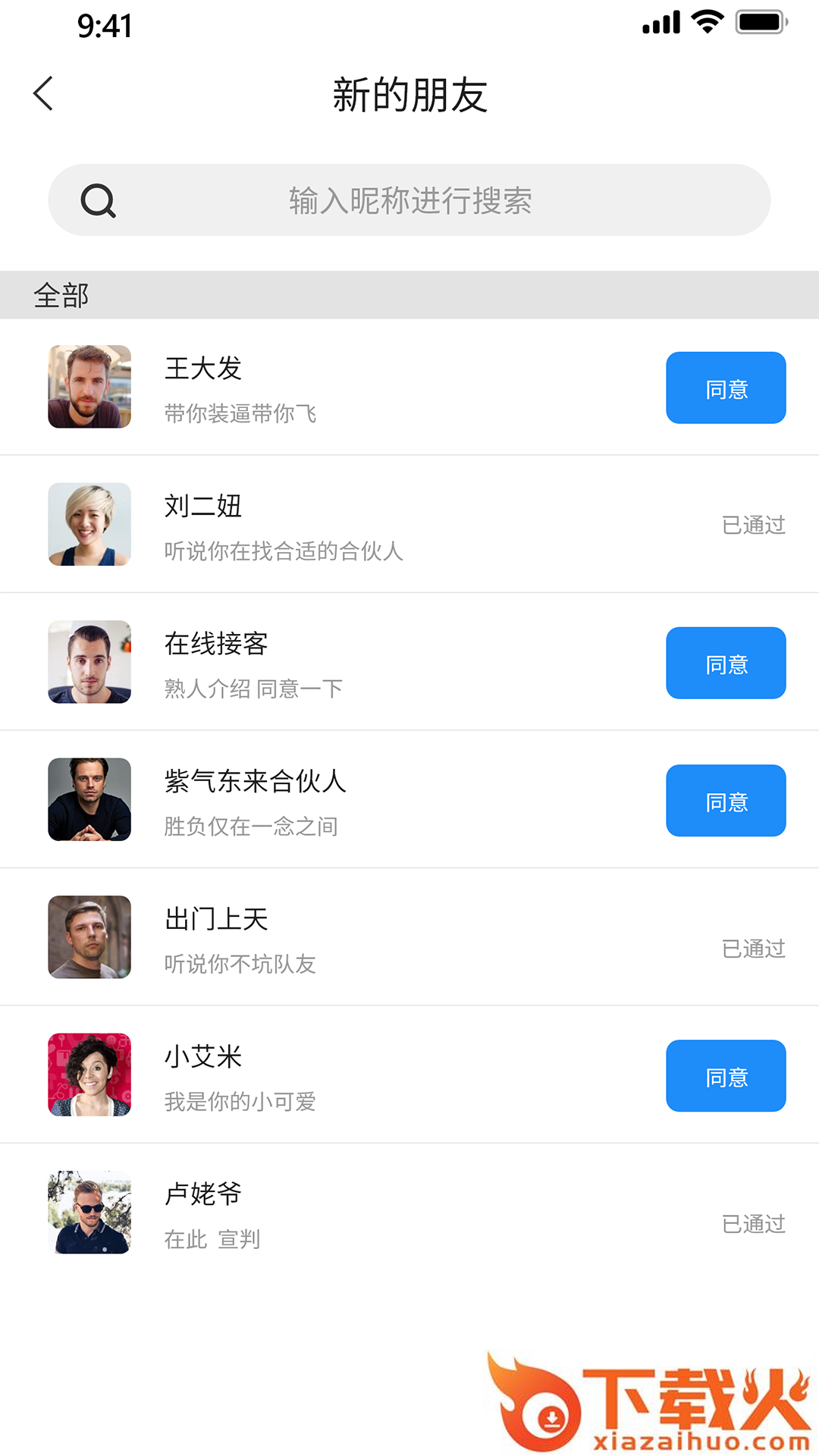Approve the request from 紫气东来合伙人
819x1456 pixels.
pos(725,801)
